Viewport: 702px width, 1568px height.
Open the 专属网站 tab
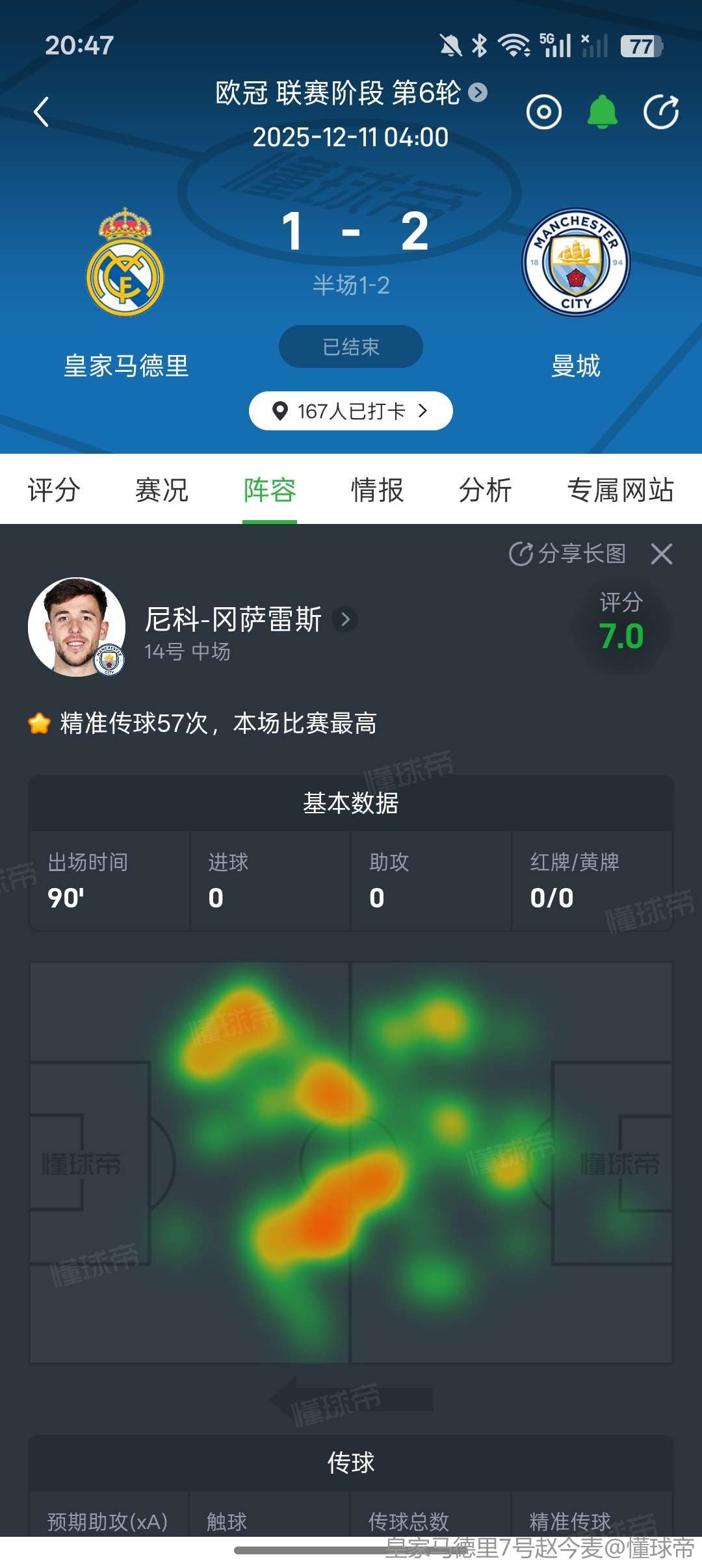620,490
